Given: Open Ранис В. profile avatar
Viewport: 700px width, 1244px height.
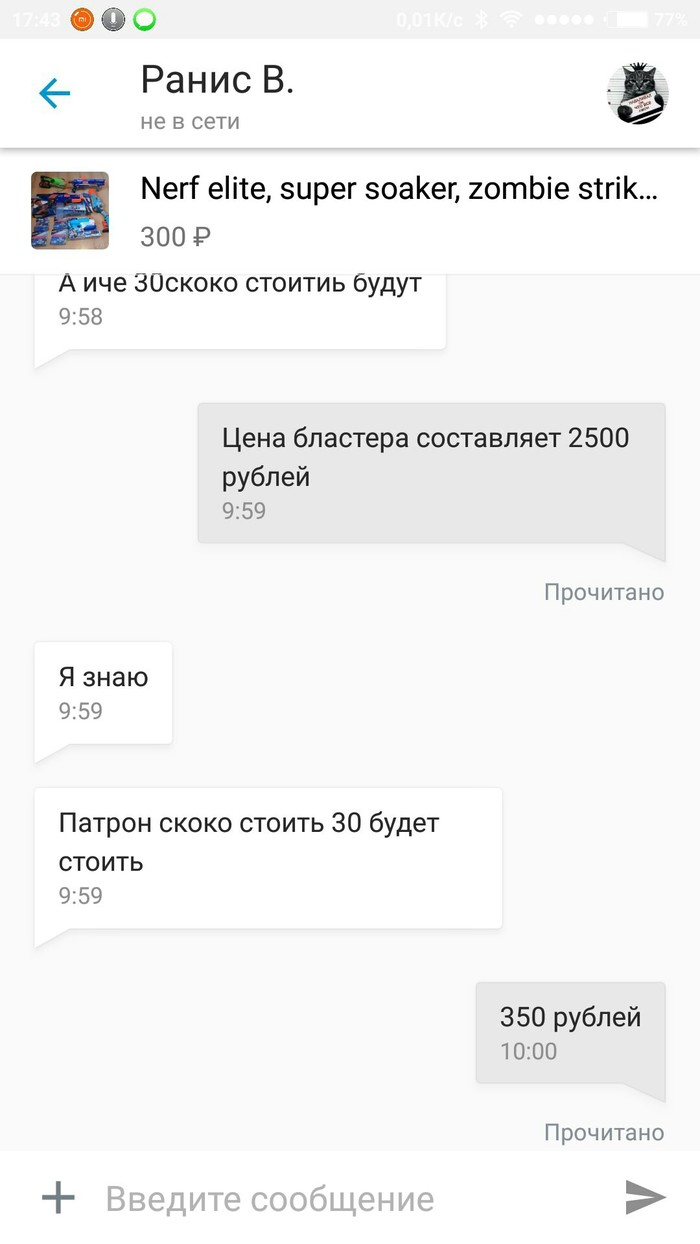Looking at the screenshot, I should click(x=637, y=95).
